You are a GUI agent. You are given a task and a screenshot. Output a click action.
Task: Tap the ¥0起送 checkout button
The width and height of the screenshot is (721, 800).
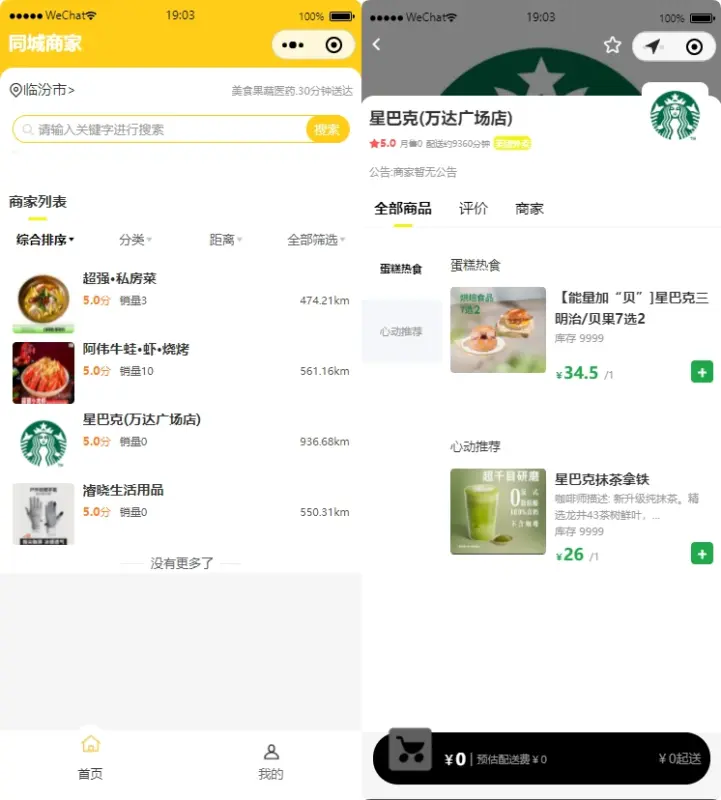tap(680, 758)
